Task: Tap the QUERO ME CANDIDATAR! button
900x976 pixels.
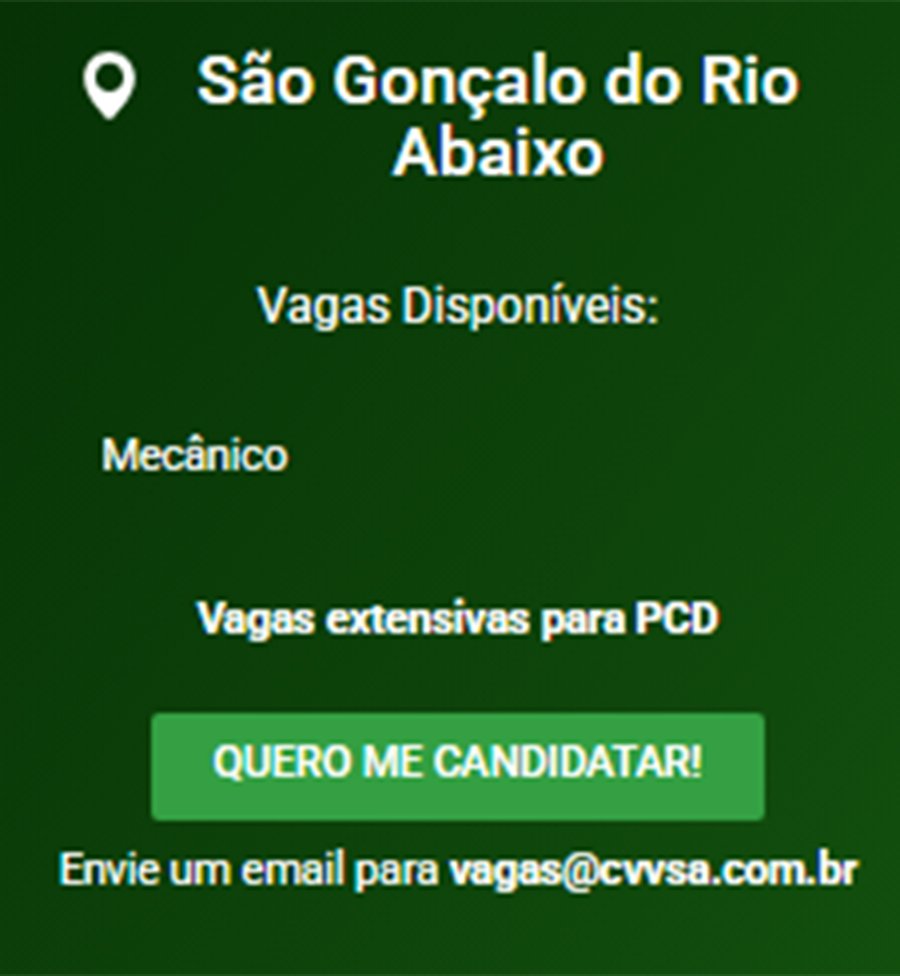Action: pos(457,765)
